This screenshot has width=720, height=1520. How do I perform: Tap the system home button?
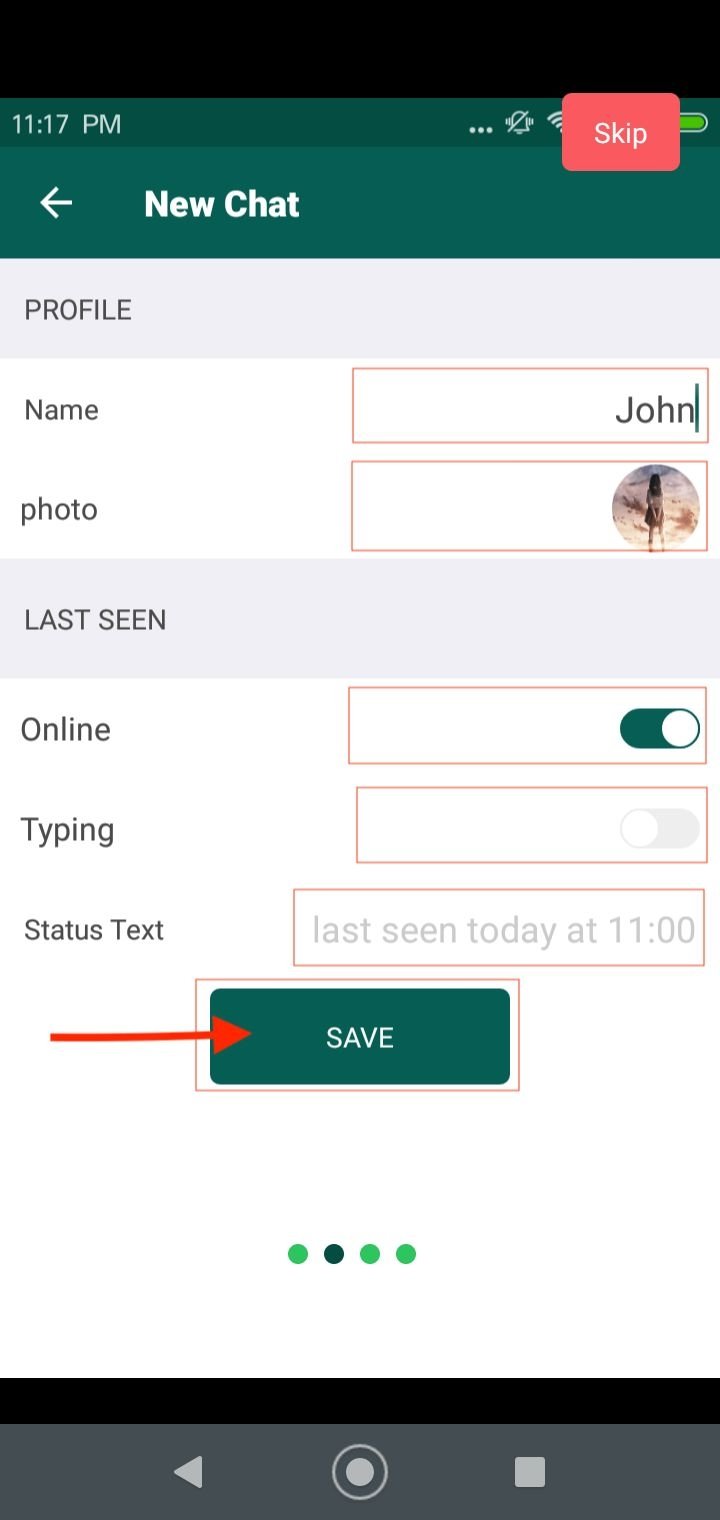pyautogui.click(x=360, y=1472)
